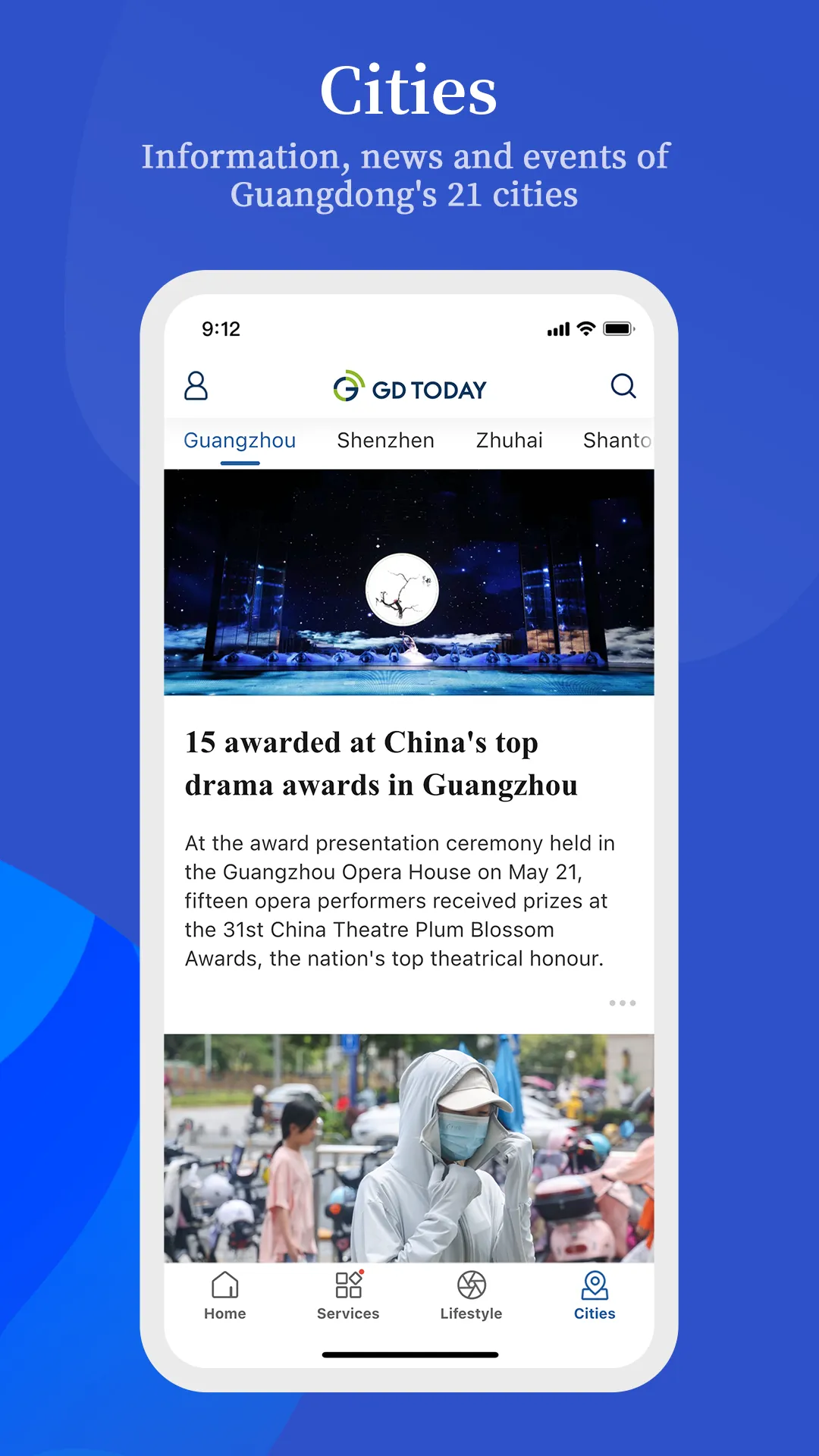This screenshot has height=1456, width=819.
Task: Click the search magnifier icon
Action: click(623, 387)
